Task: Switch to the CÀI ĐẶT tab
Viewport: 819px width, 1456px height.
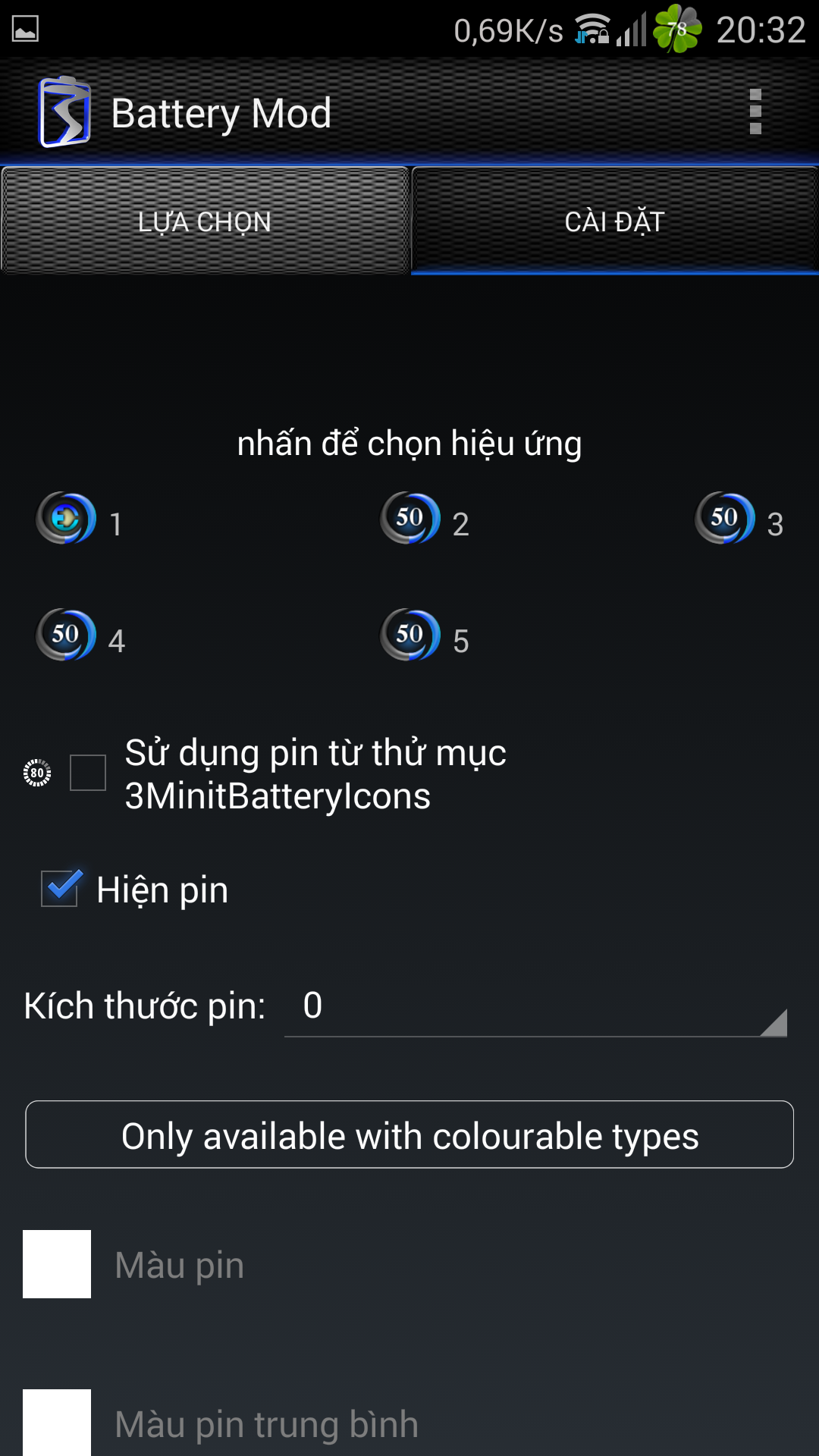Action: tap(615, 221)
